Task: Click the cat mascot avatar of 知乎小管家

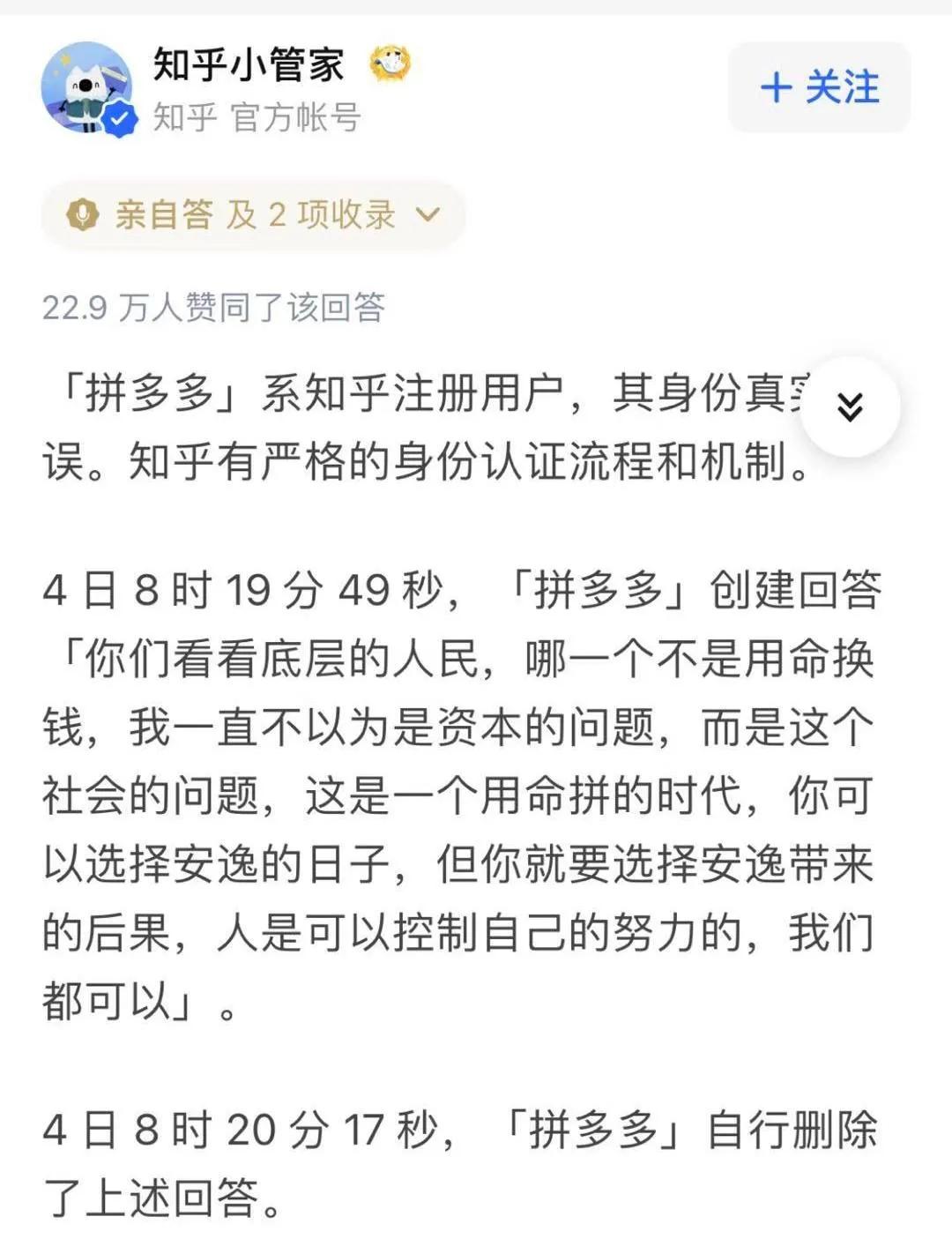Action: click(88, 88)
